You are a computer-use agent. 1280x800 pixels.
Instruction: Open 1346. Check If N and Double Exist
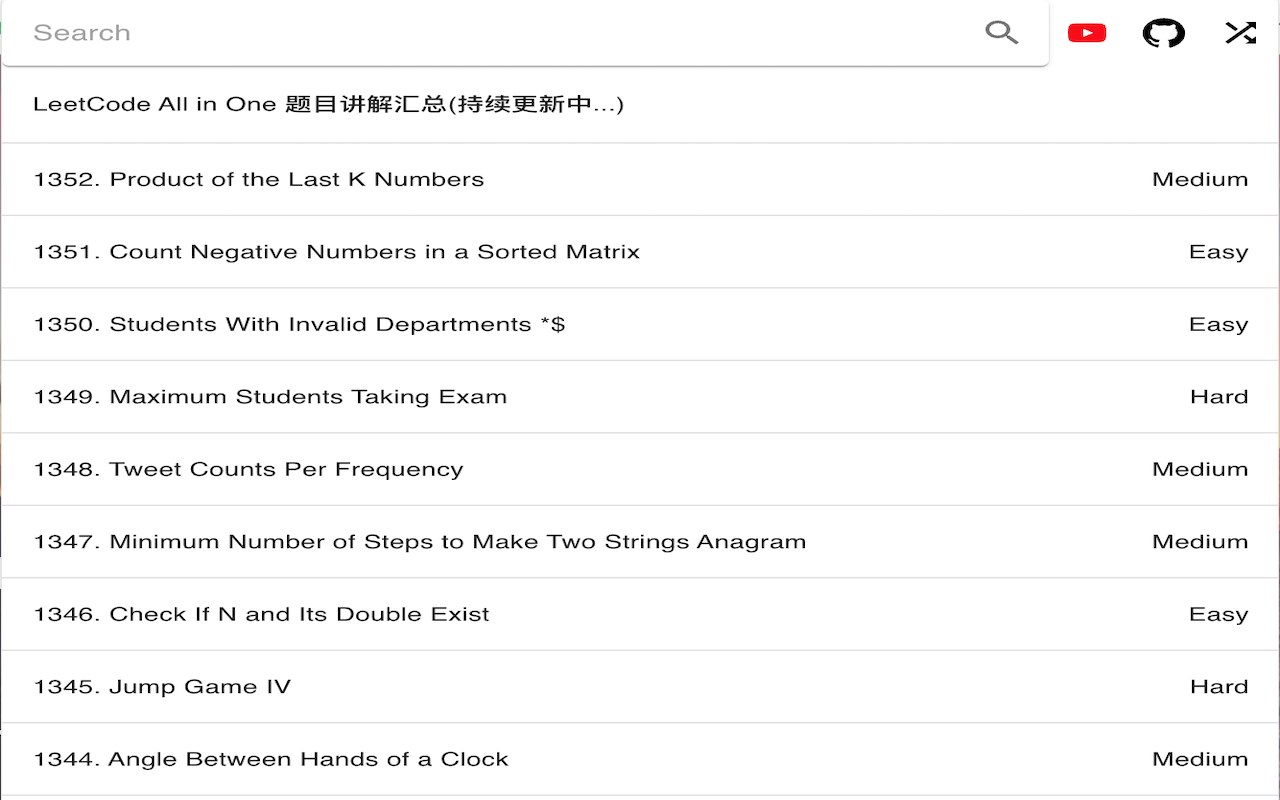pos(262,614)
